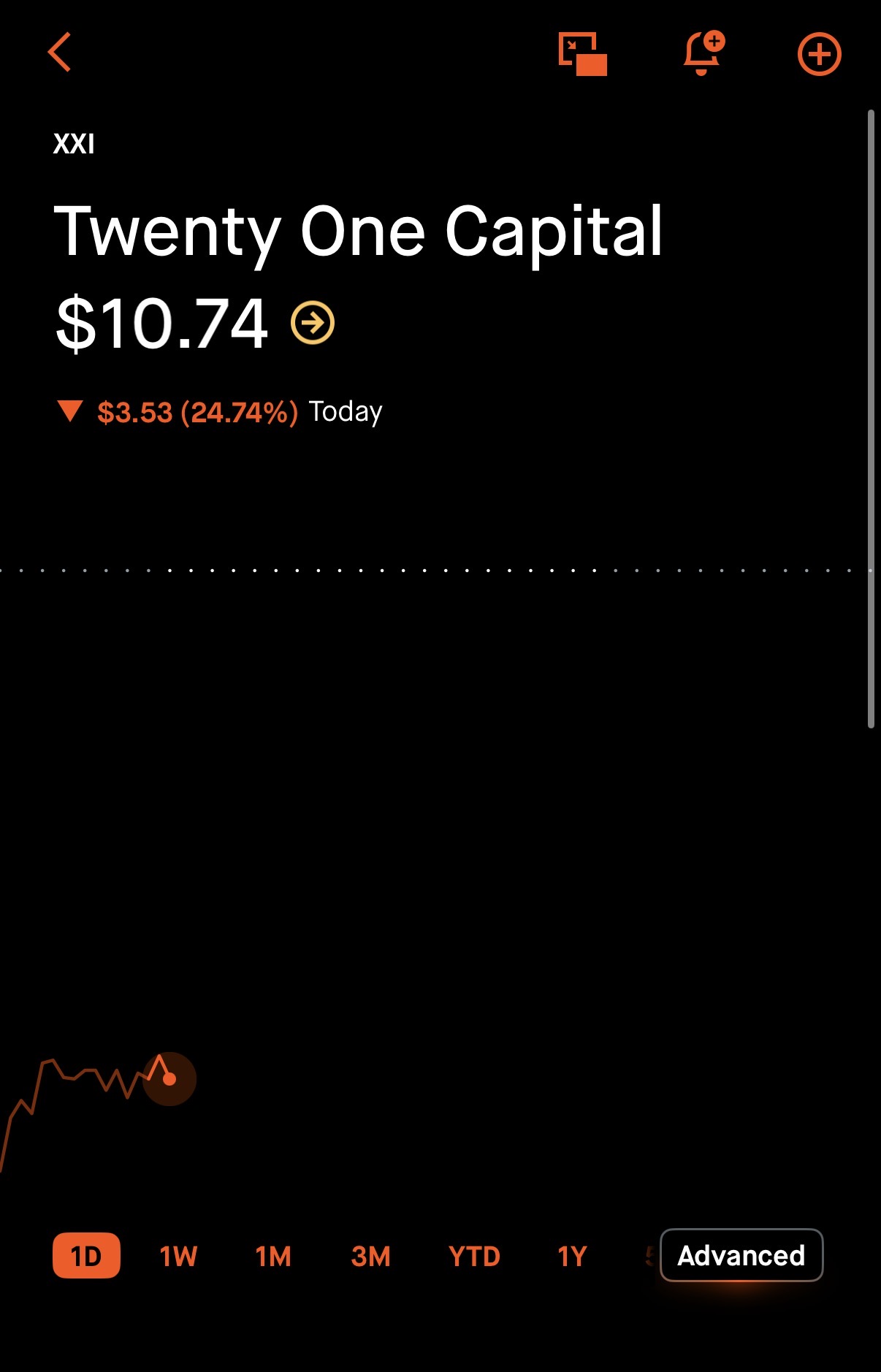Go back using the arrow icon
The width and height of the screenshot is (881, 1372).
coord(60,53)
